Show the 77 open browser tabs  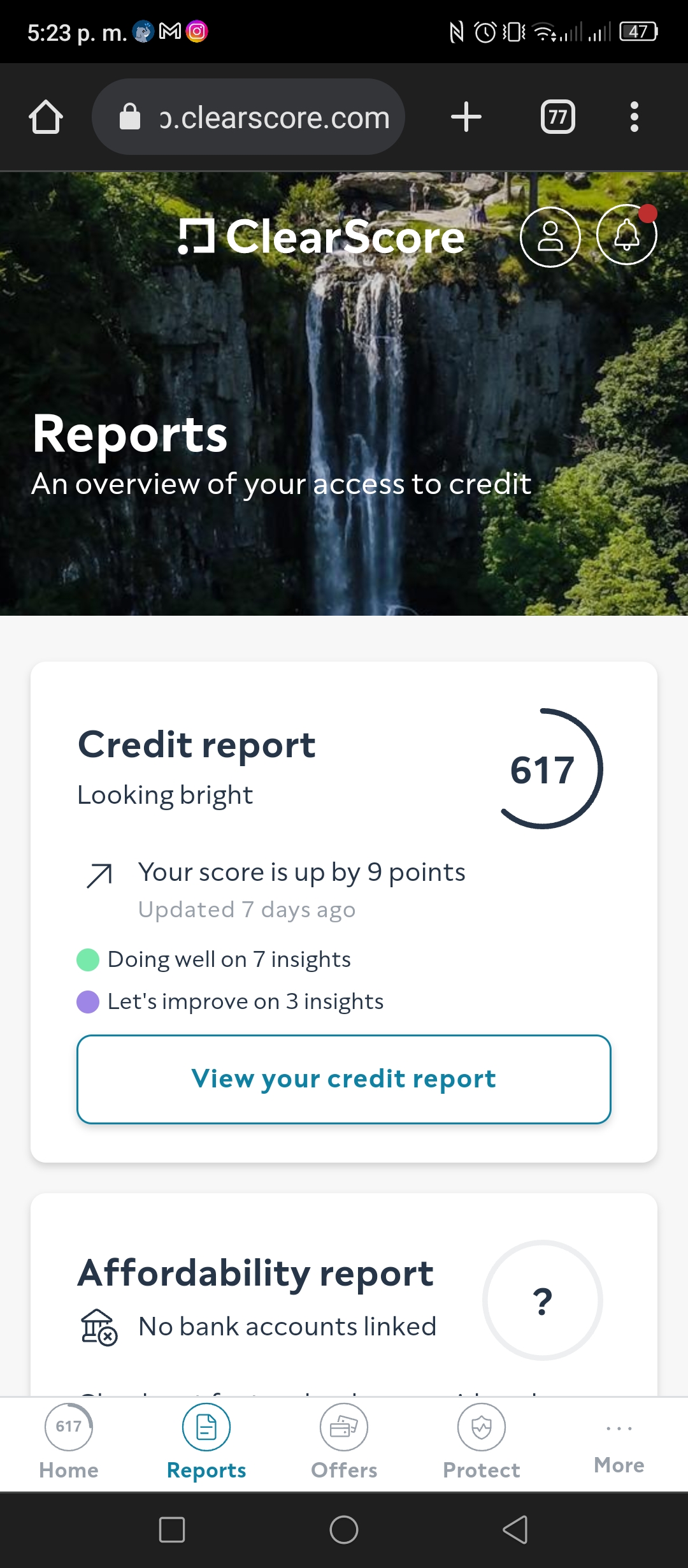558,117
